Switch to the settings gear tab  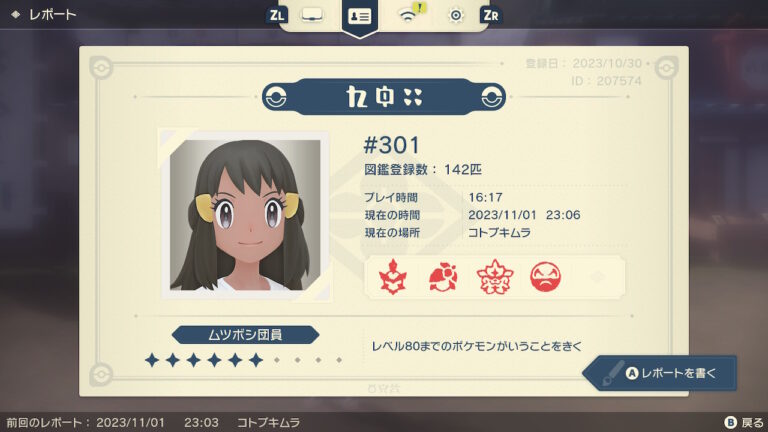point(457,15)
